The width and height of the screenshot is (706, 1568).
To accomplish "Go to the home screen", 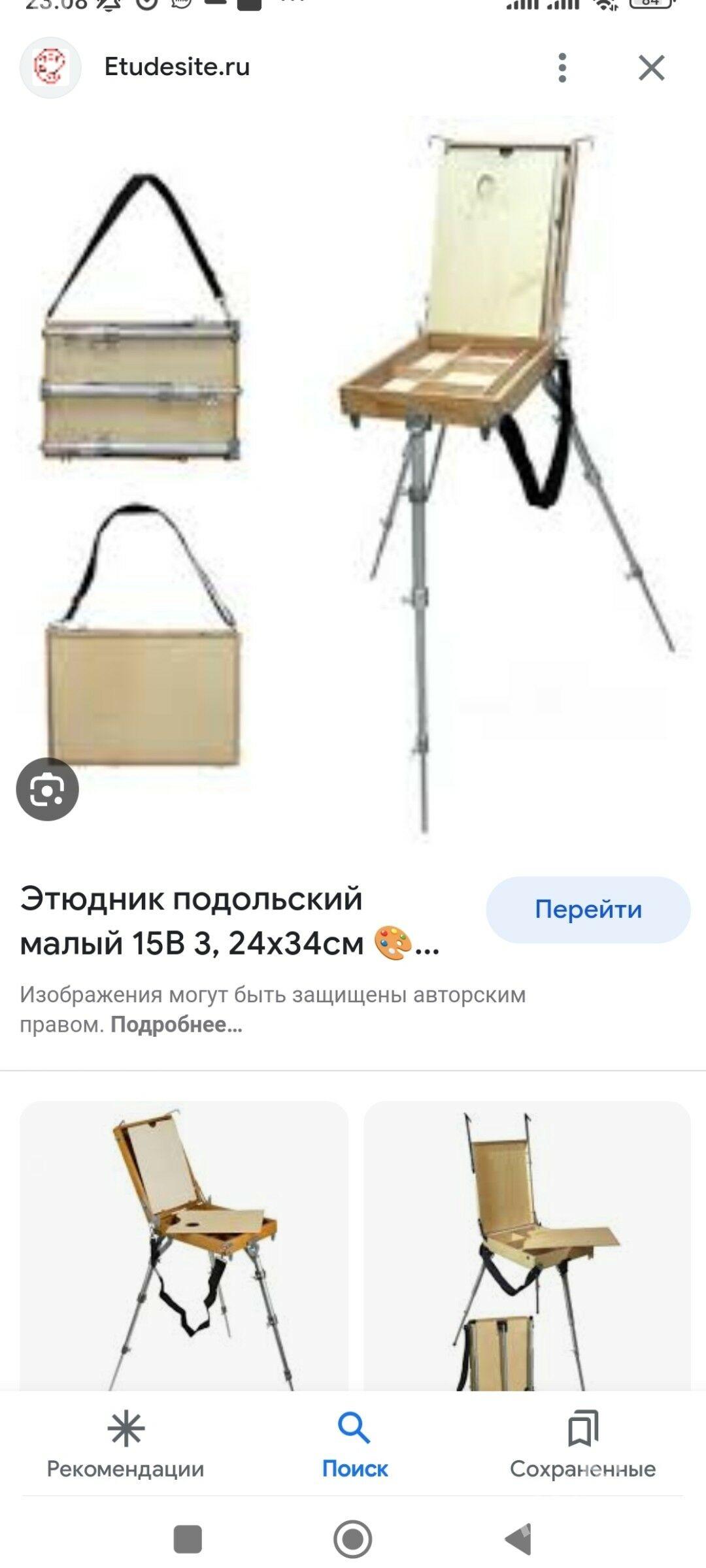I will [353, 1539].
